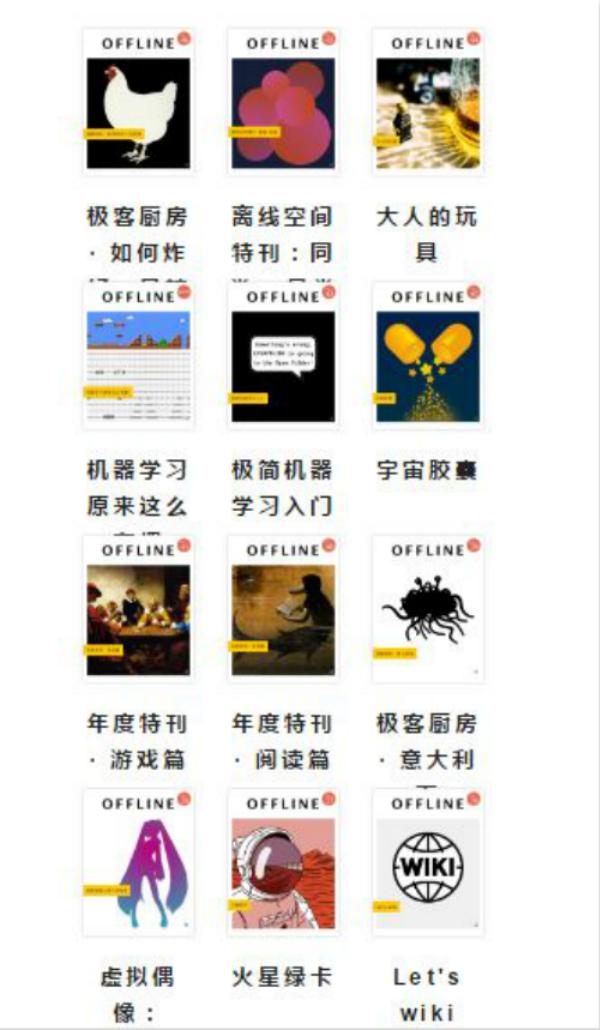Open 极客厨房·如何炸 issue cover
The height and width of the screenshot is (1030, 600).
click(x=138, y=102)
